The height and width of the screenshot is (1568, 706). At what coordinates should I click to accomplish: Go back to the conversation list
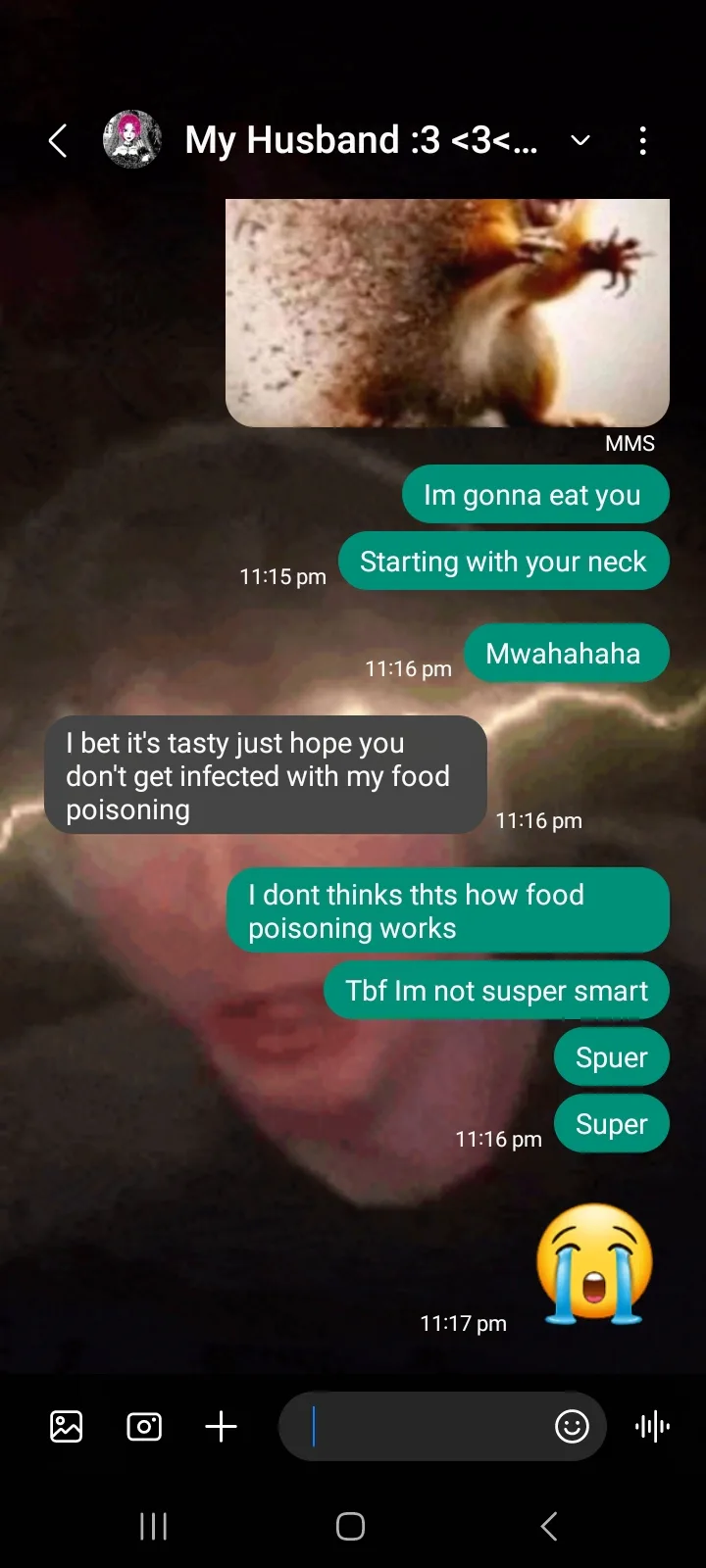[x=58, y=141]
